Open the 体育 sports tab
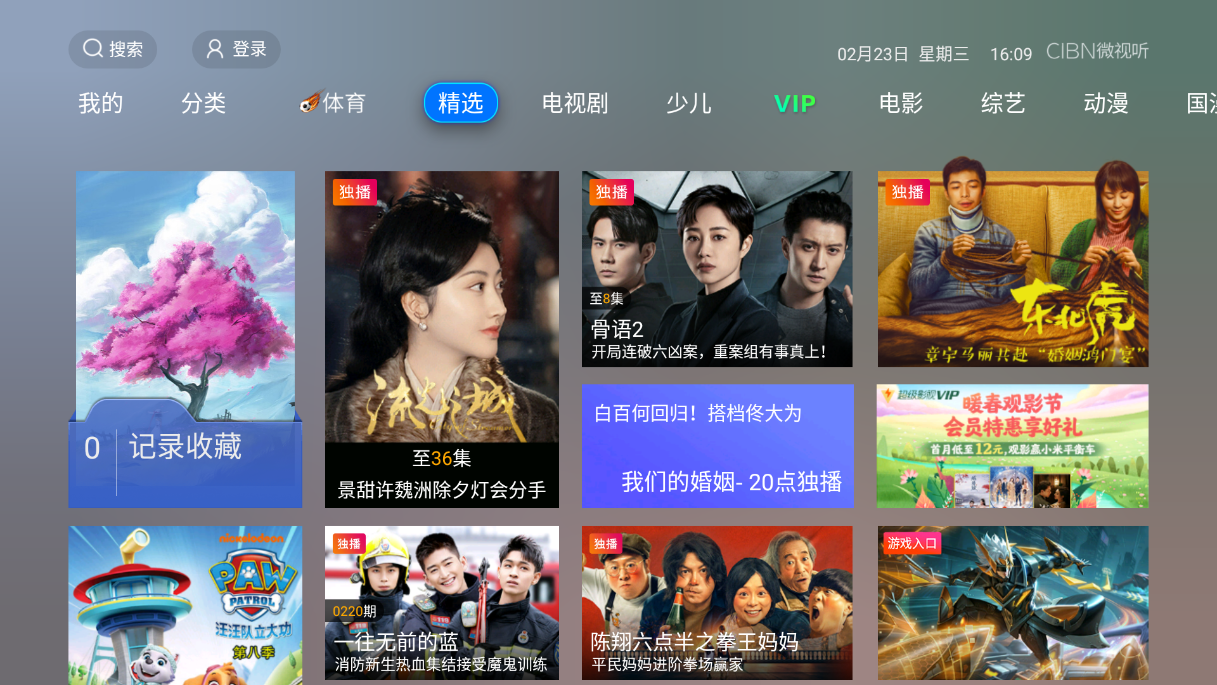The width and height of the screenshot is (1217, 685). [333, 103]
